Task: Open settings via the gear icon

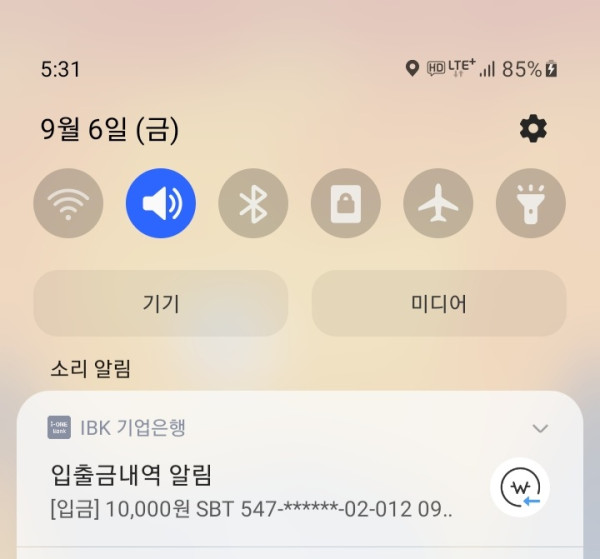Action: 534,129
